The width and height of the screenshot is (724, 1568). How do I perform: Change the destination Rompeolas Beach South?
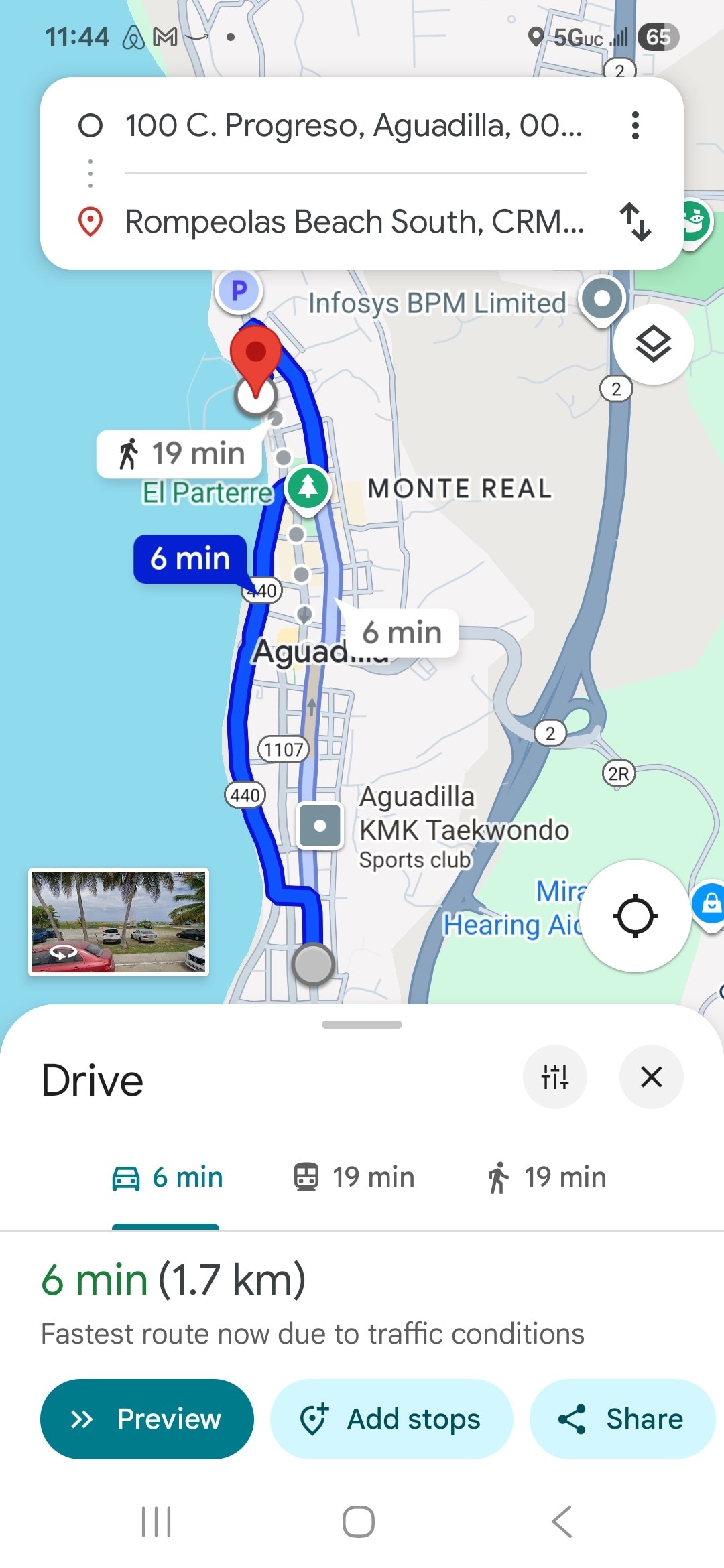point(353,222)
